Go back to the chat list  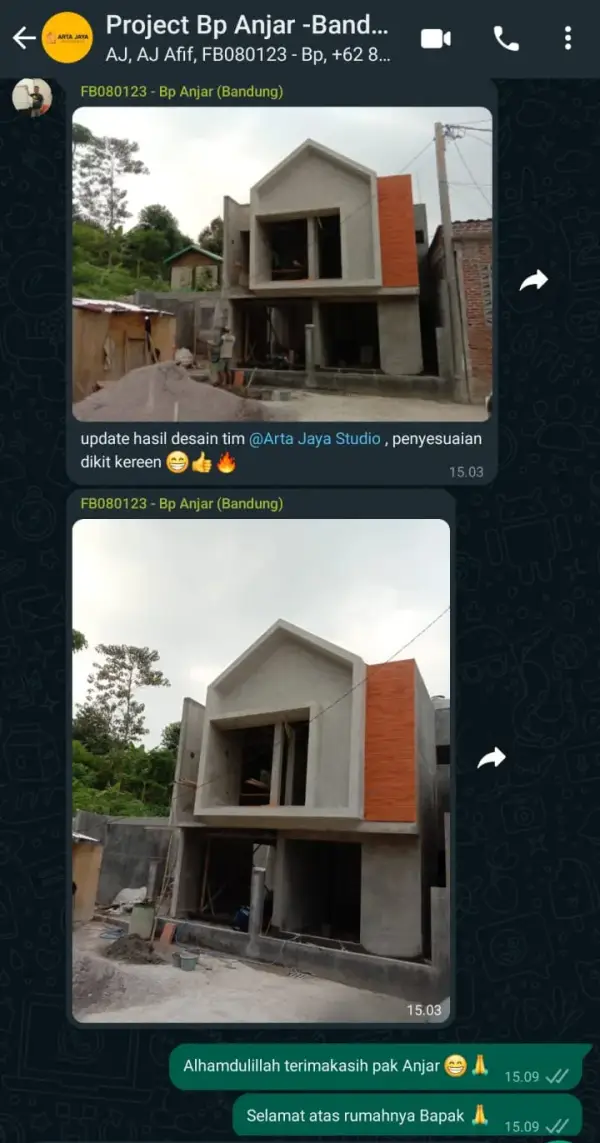coord(23,38)
